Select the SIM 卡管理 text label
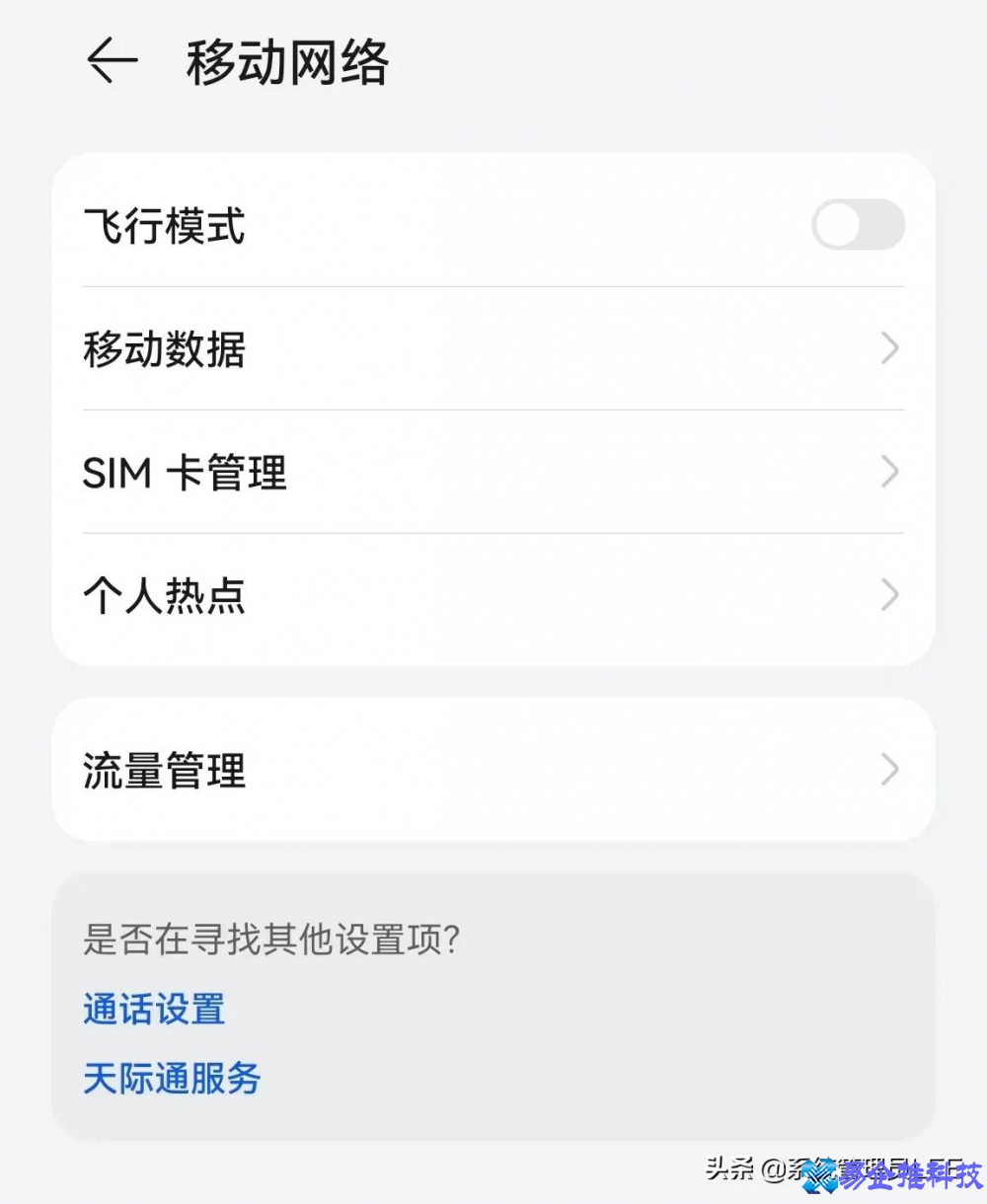This screenshot has width=987, height=1204. click(185, 473)
